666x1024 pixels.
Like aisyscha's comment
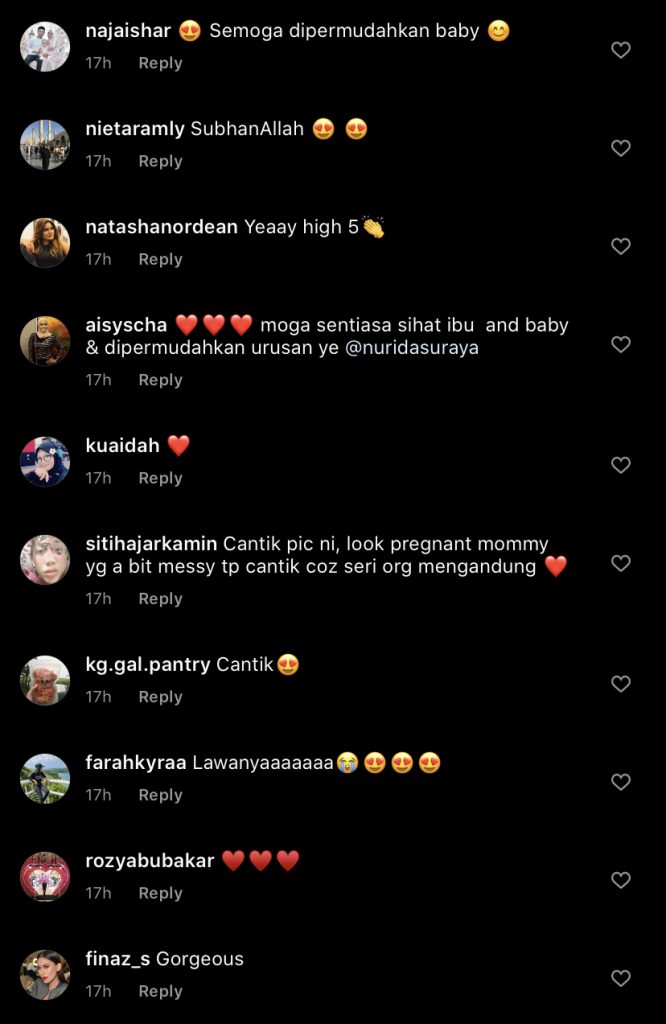click(621, 344)
